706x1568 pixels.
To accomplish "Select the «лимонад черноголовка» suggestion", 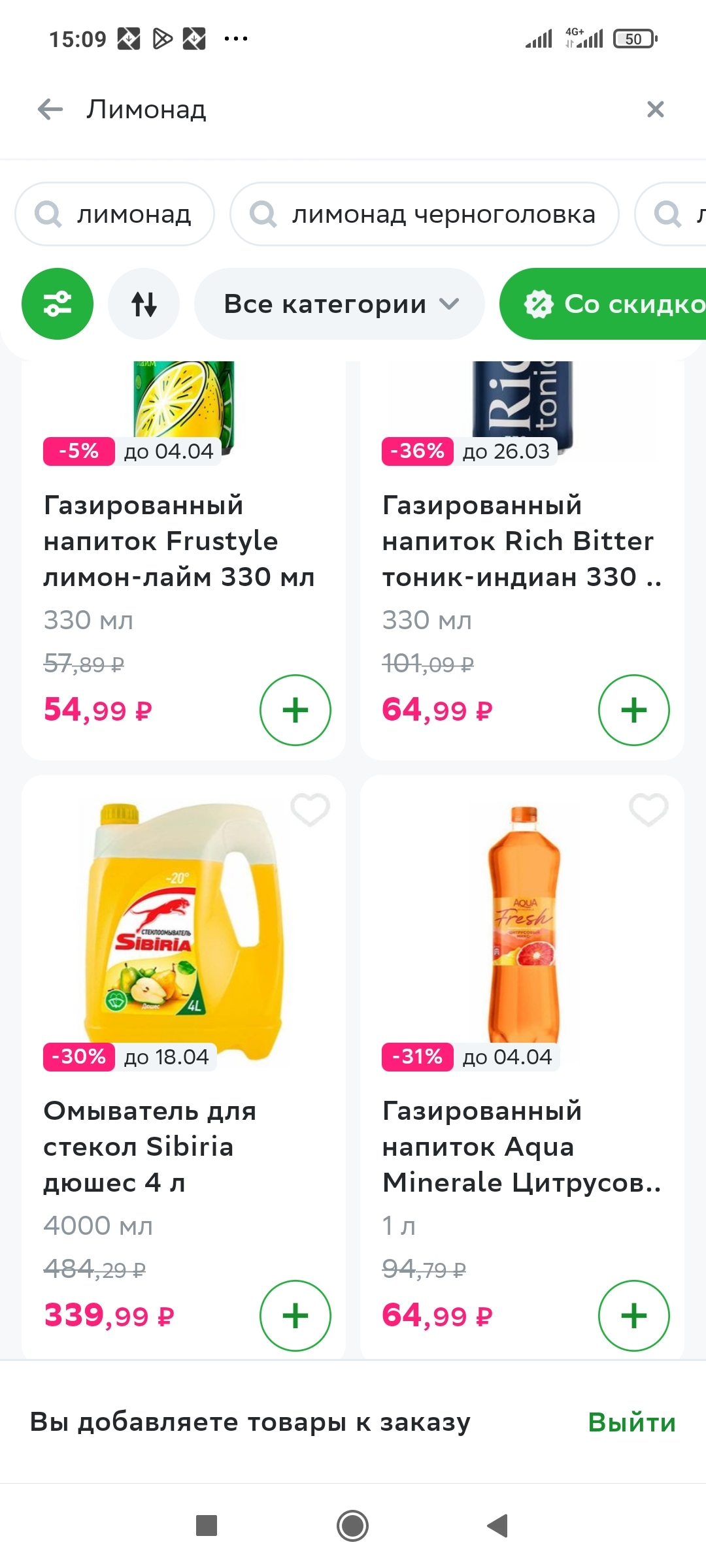I will pyautogui.click(x=424, y=214).
